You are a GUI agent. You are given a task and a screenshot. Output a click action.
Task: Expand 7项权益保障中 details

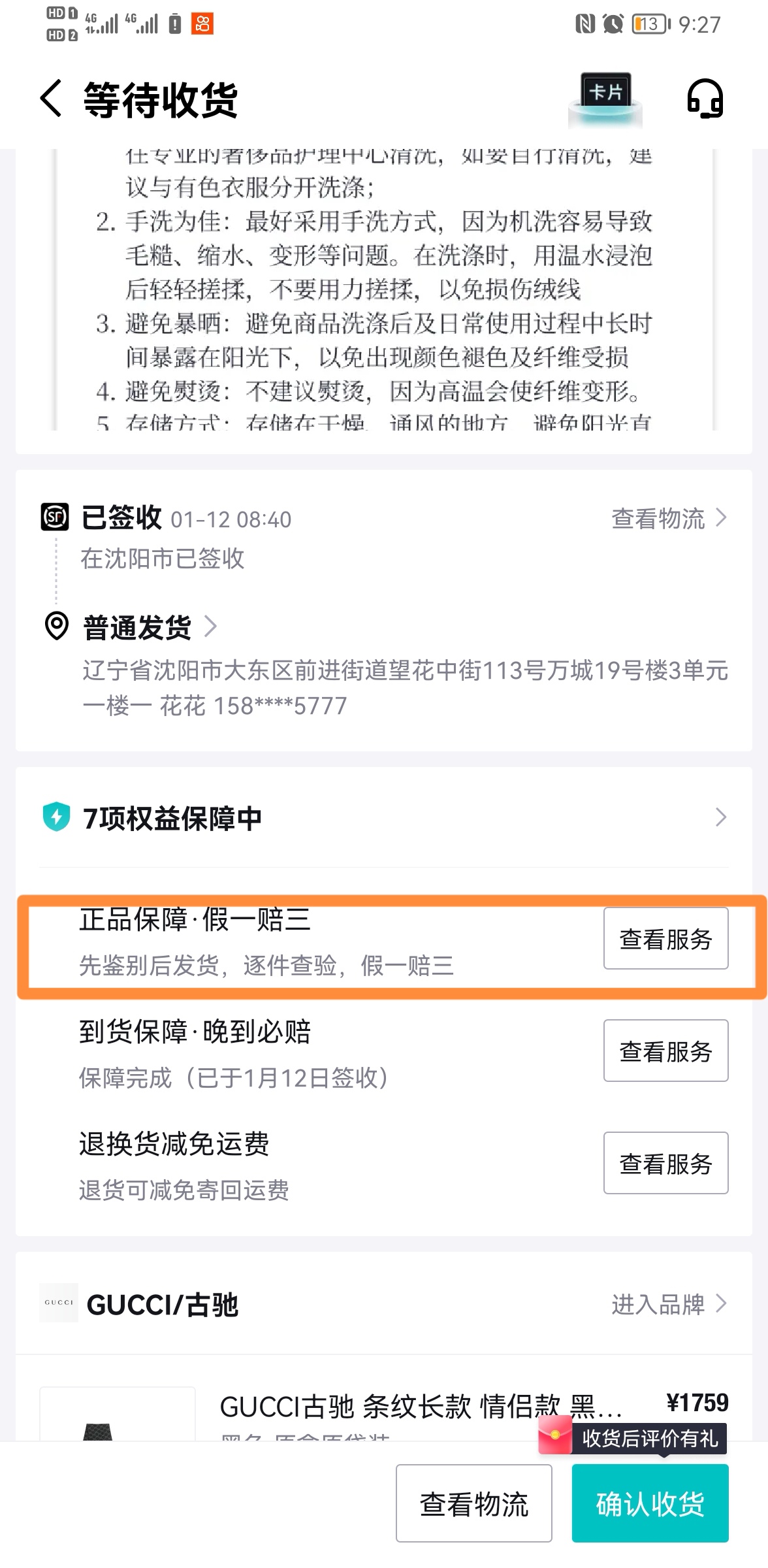click(x=720, y=817)
